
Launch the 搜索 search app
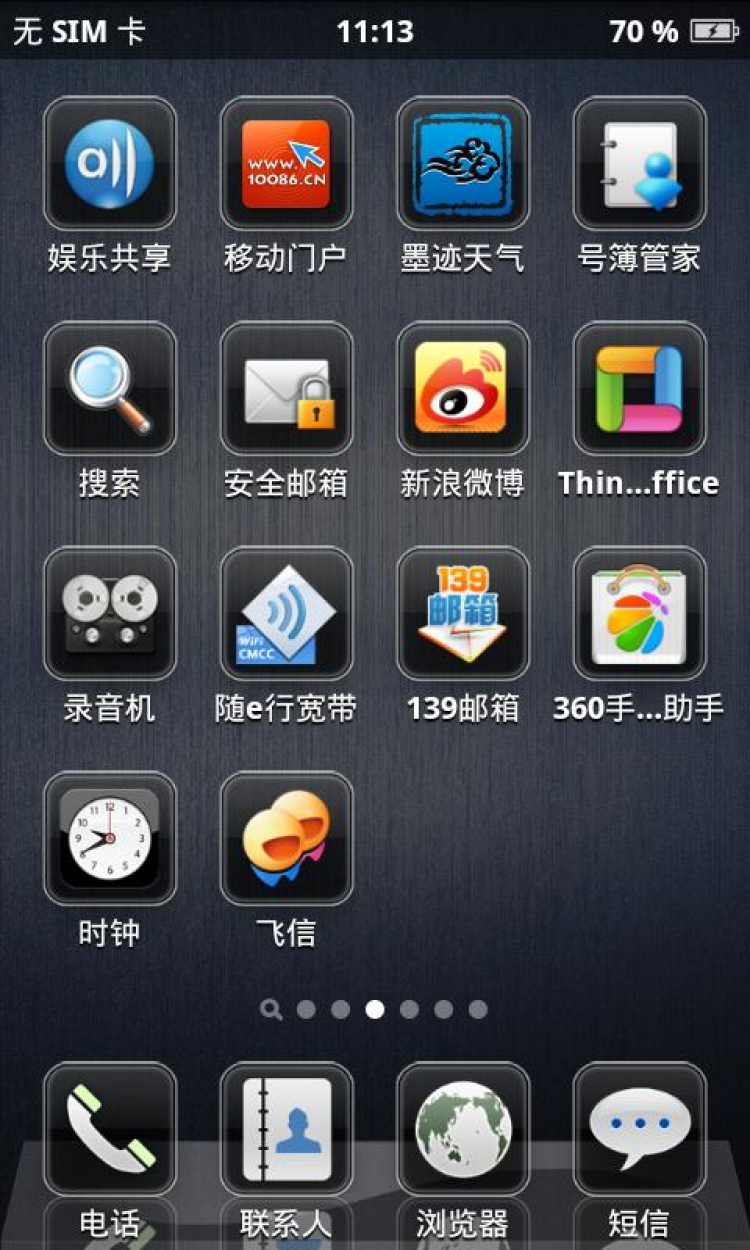110,388
